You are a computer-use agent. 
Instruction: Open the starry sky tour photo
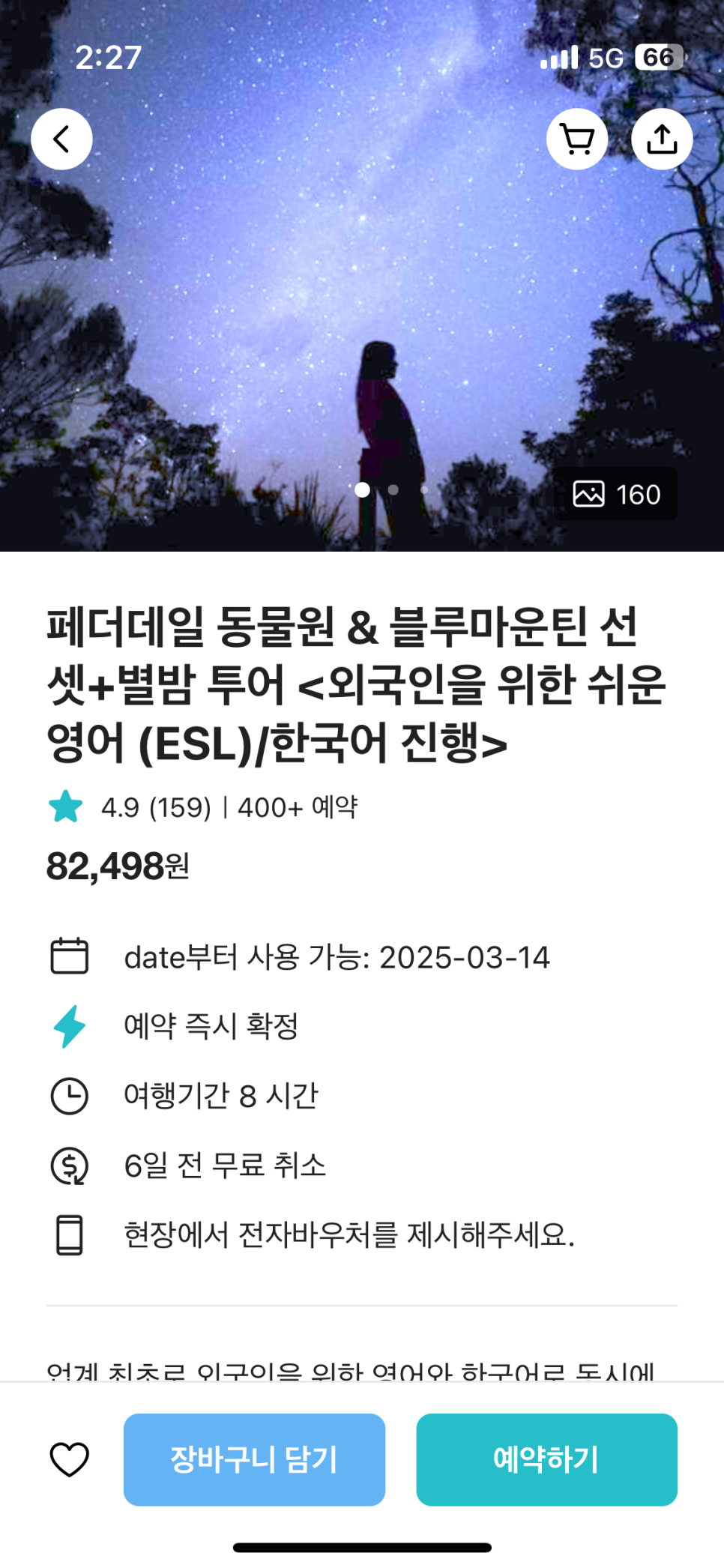tap(362, 300)
